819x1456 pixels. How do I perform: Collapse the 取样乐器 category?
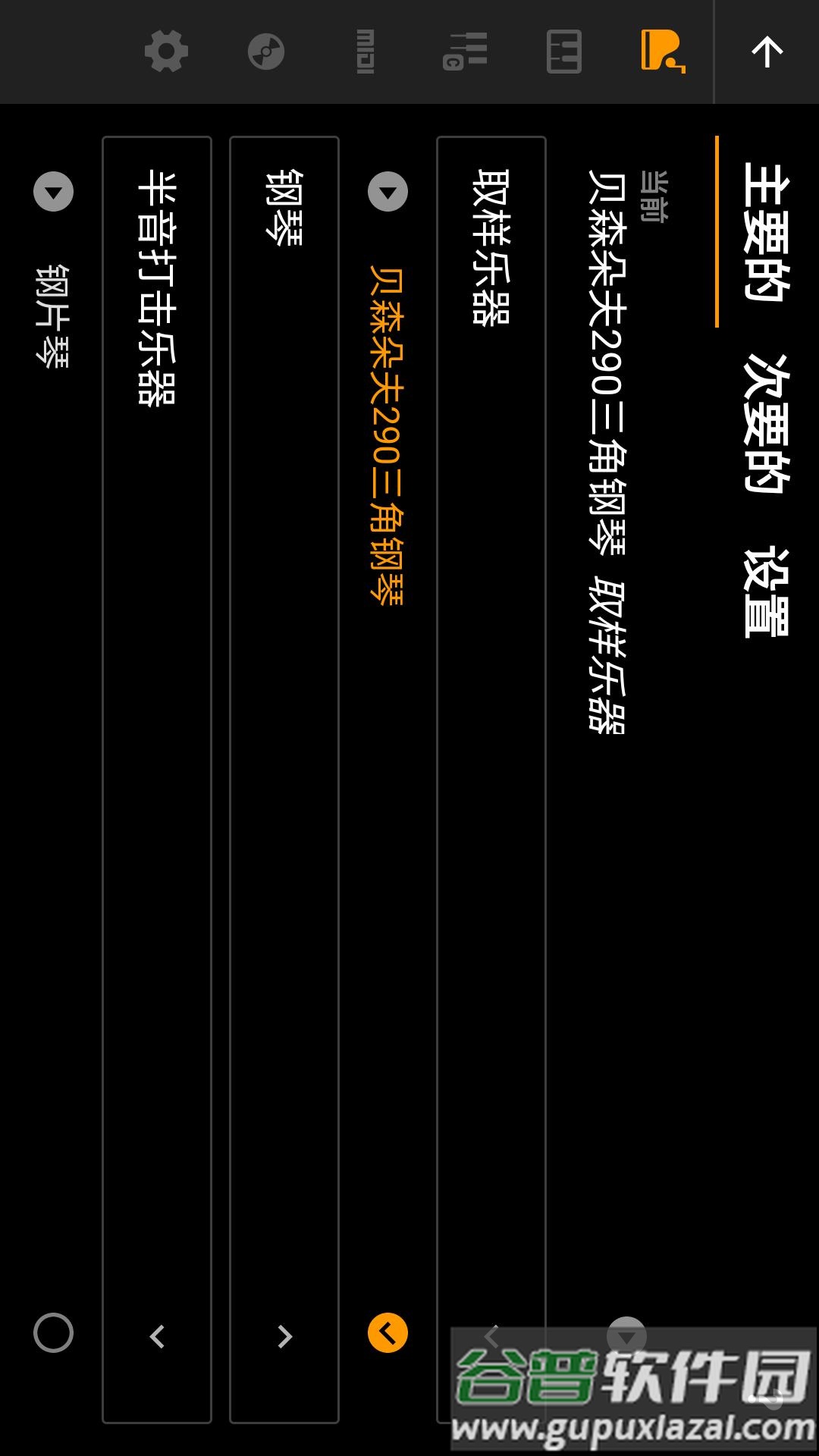pos(491,1335)
